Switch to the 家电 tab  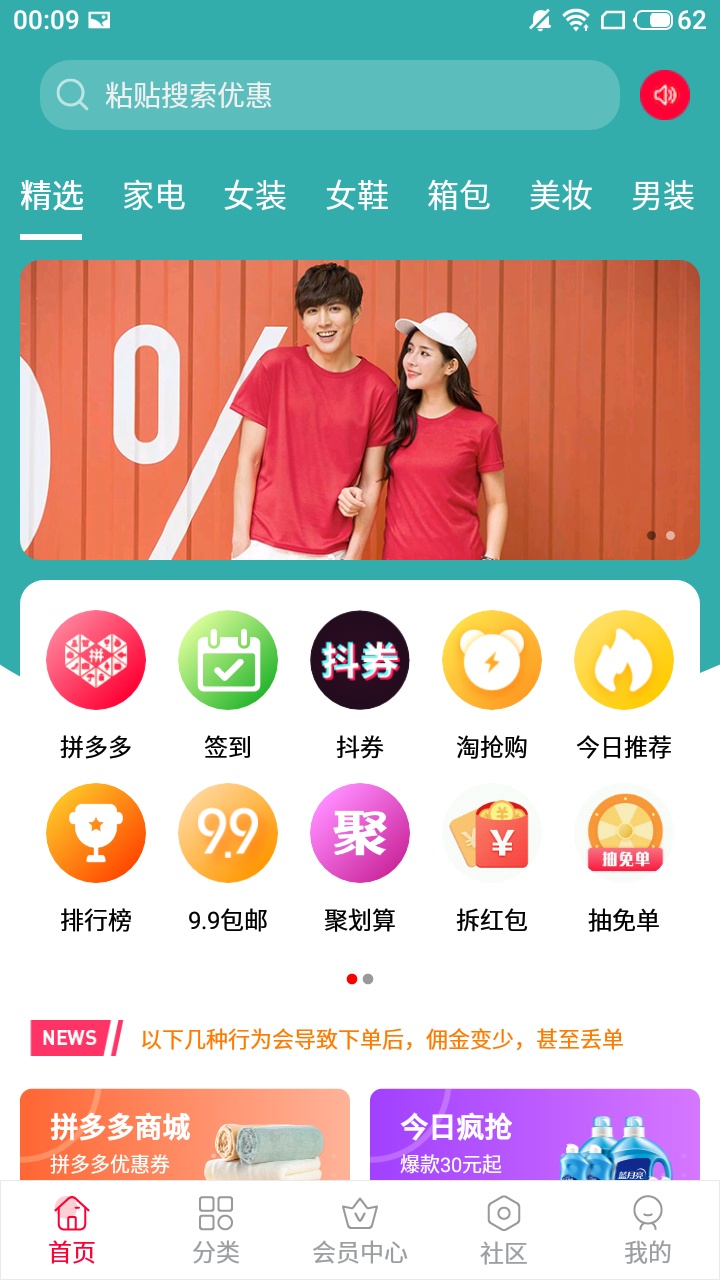tap(154, 195)
